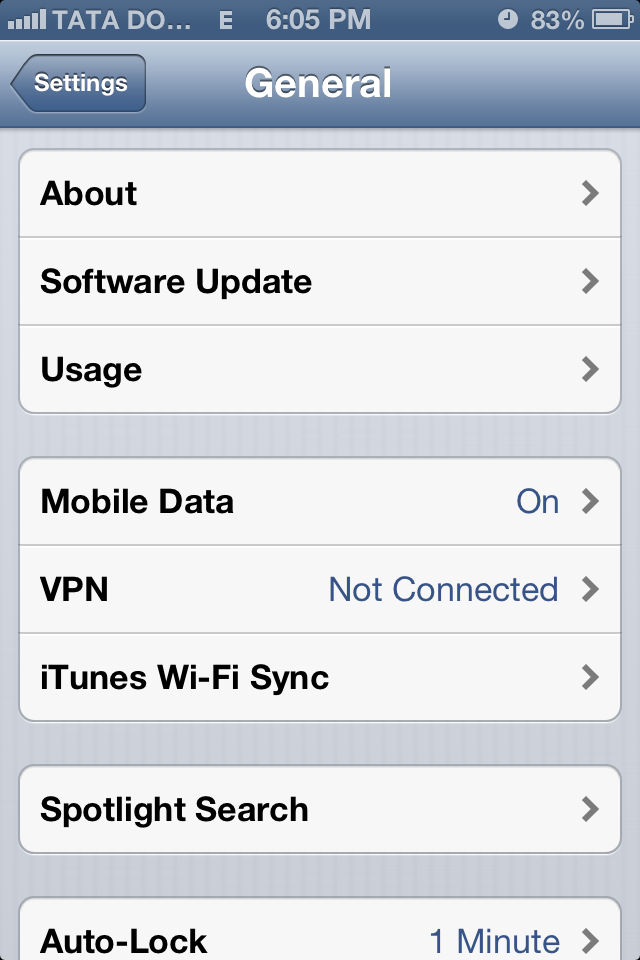
Task: Open iTunes Wi-Fi Sync
Action: click(x=320, y=677)
